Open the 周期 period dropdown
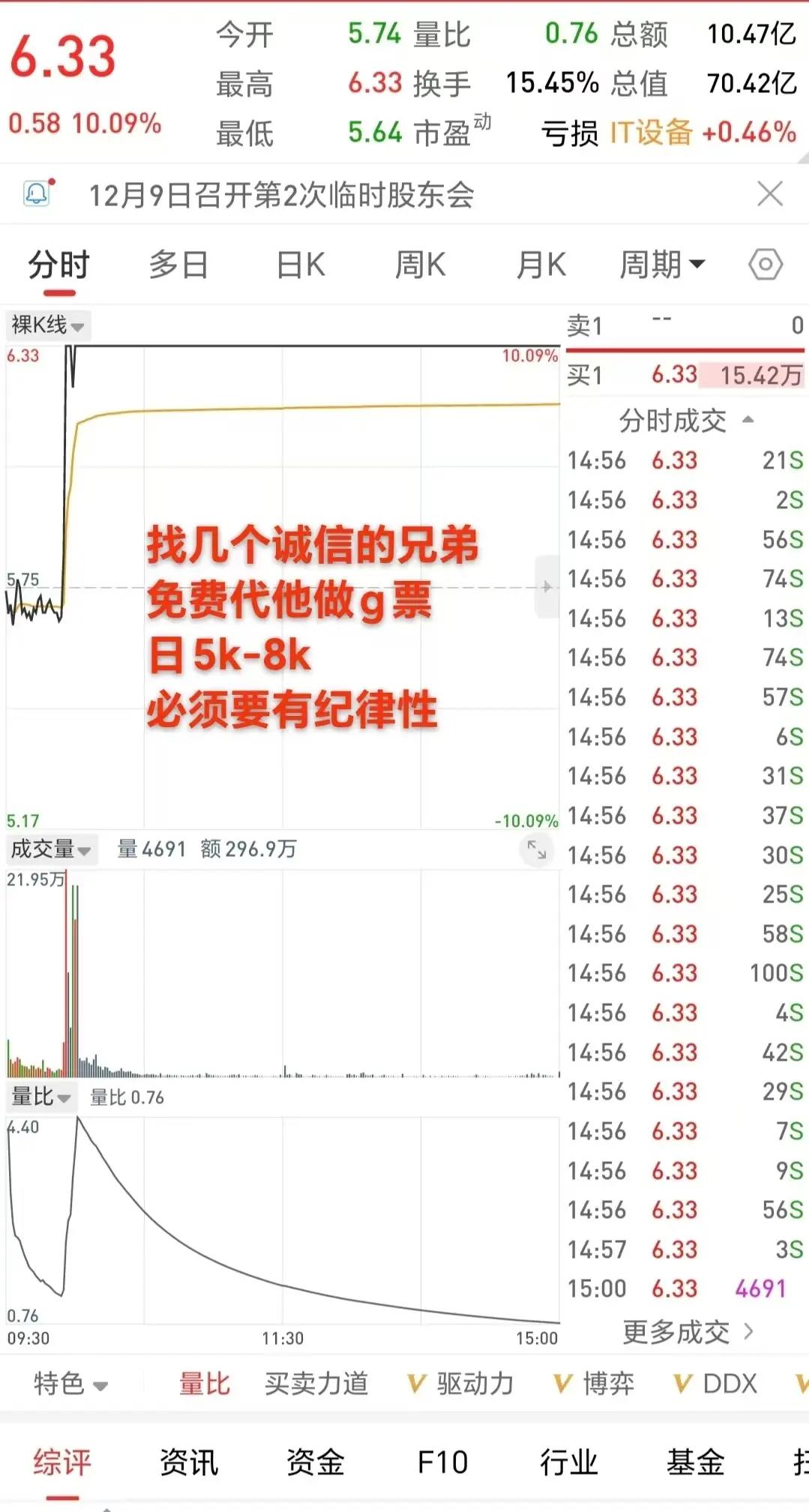Screen dimensions: 809x1512 (x=661, y=264)
